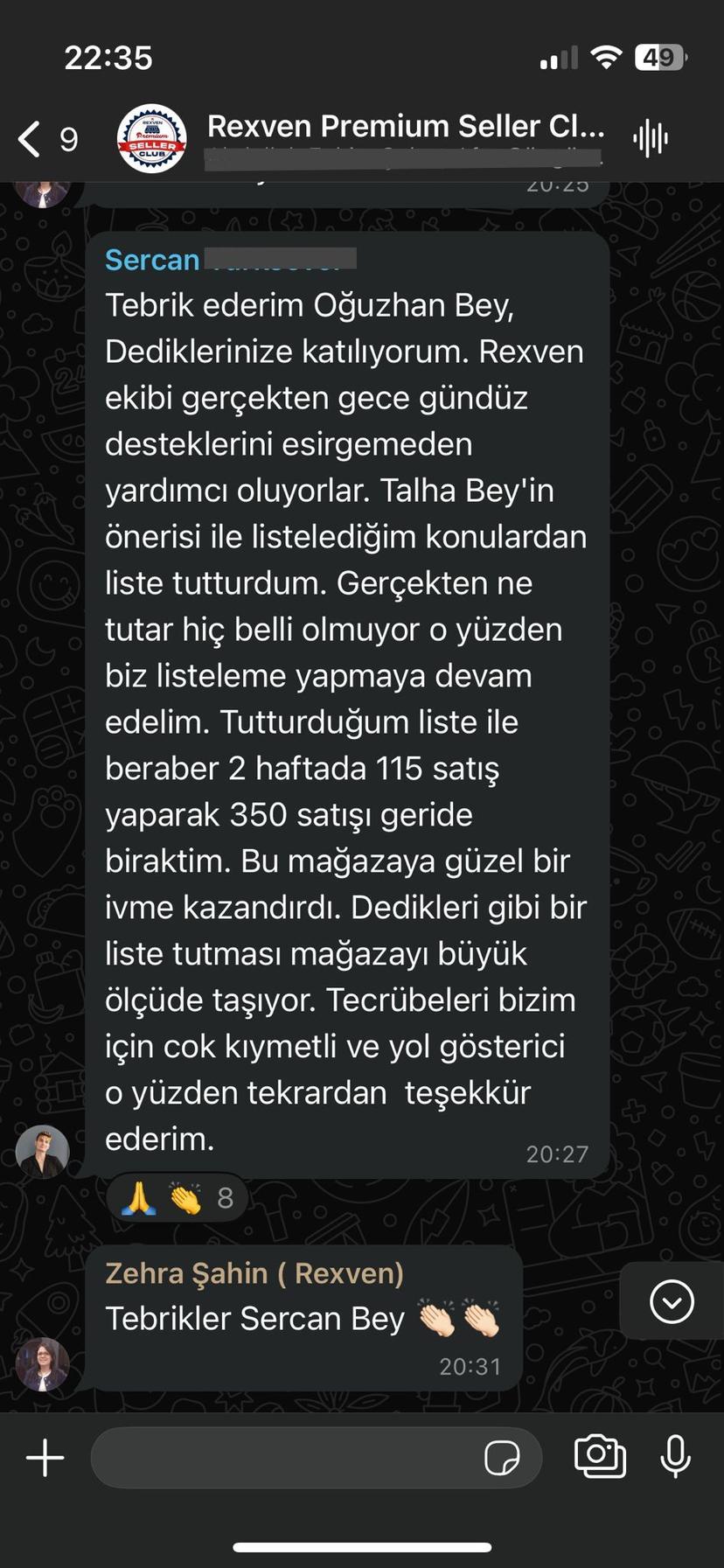View reactions on Sercan's message

tap(178, 1198)
